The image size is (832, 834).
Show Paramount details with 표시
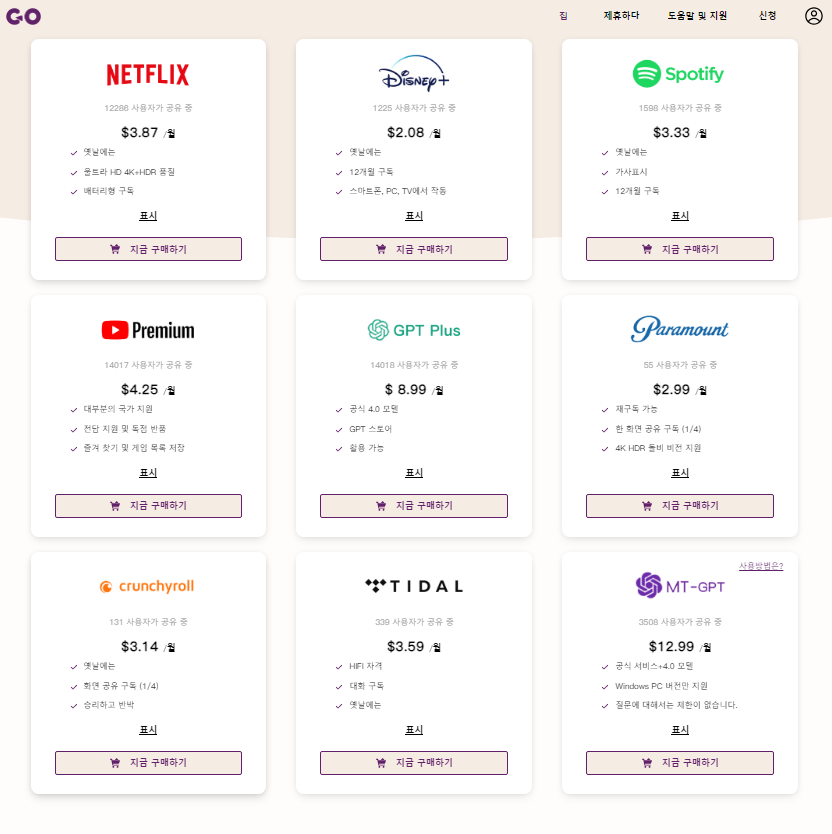pyautogui.click(x=679, y=473)
